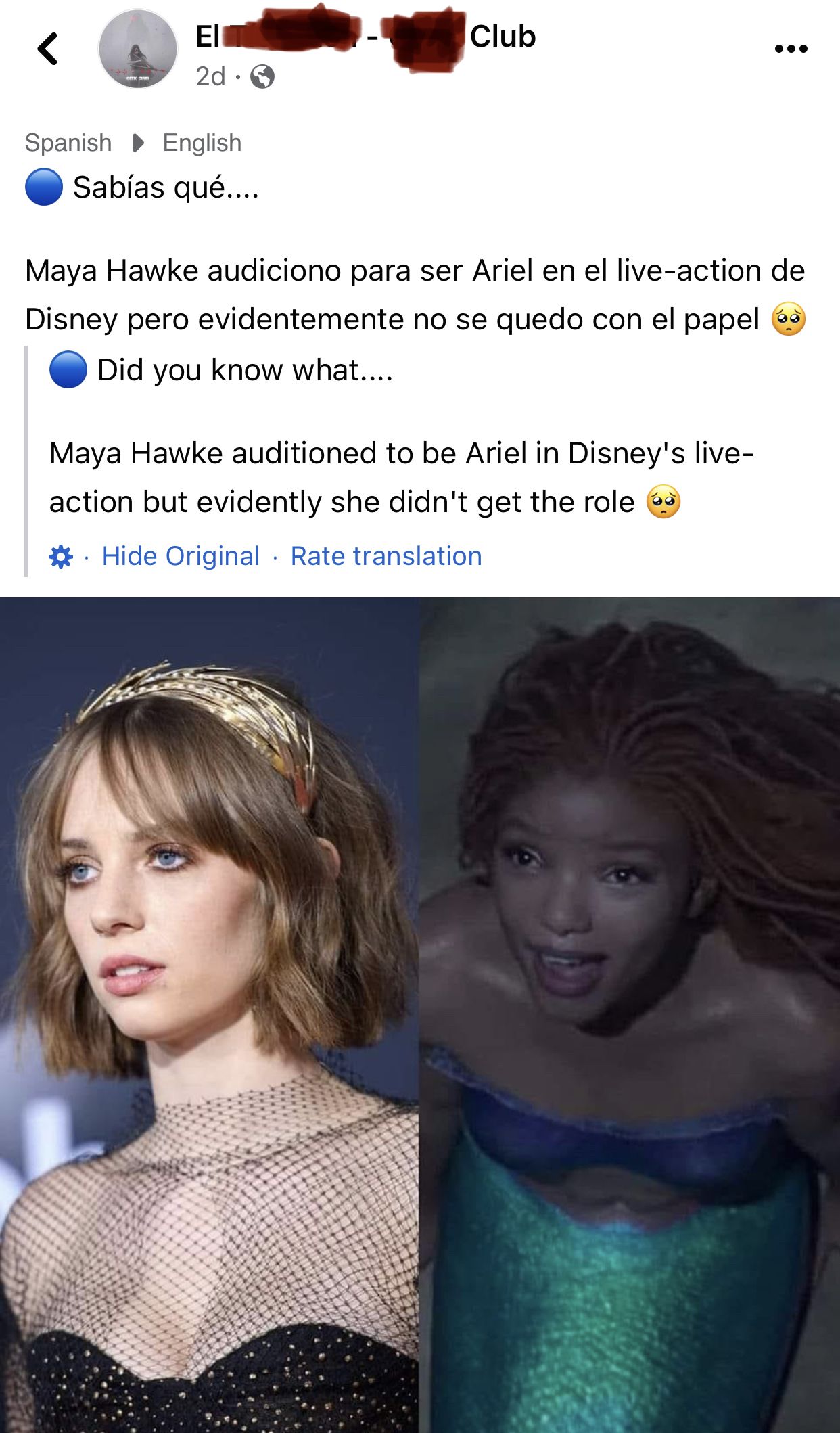Open the post's three-dot options menu

point(791,49)
